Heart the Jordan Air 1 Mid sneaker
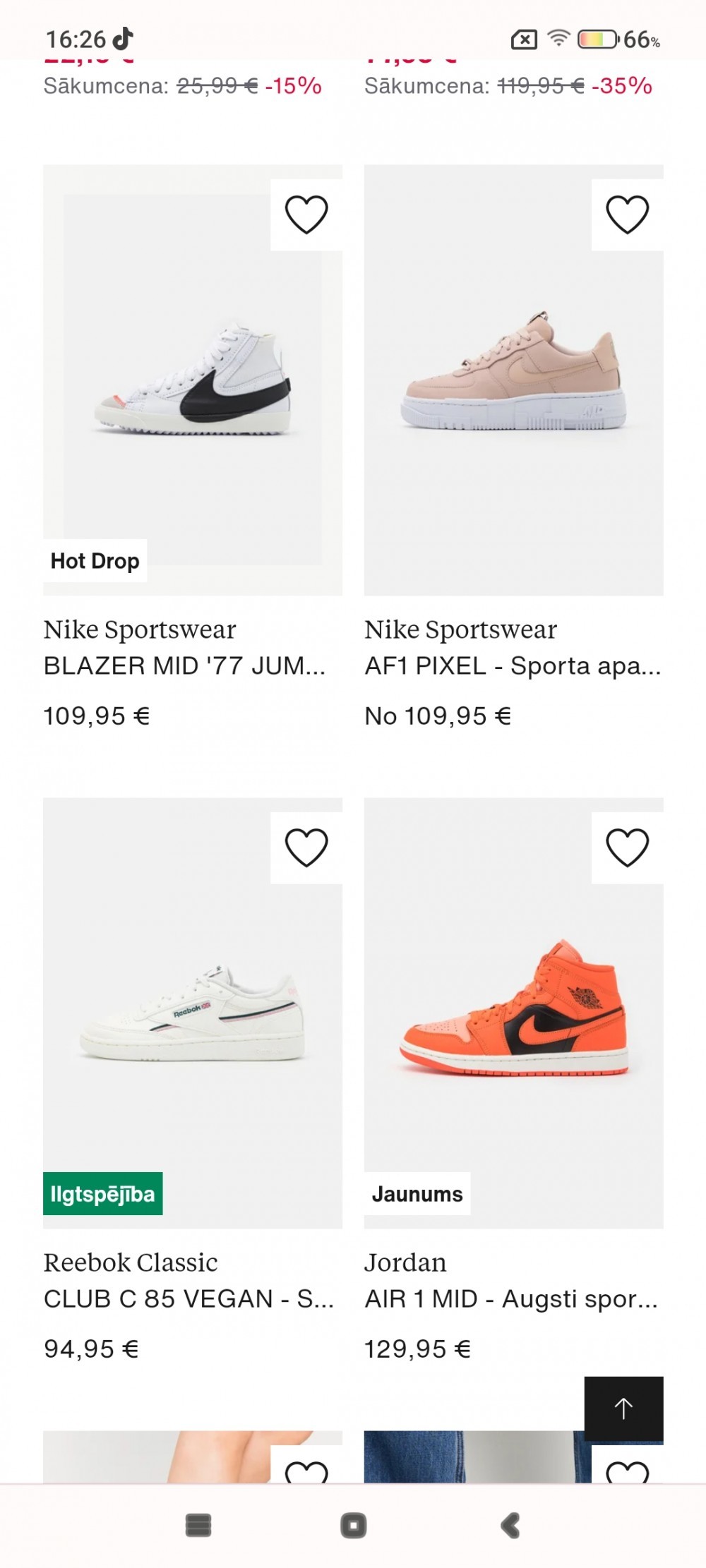This screenshot has height=1568, width=706. tap(627, 848)
